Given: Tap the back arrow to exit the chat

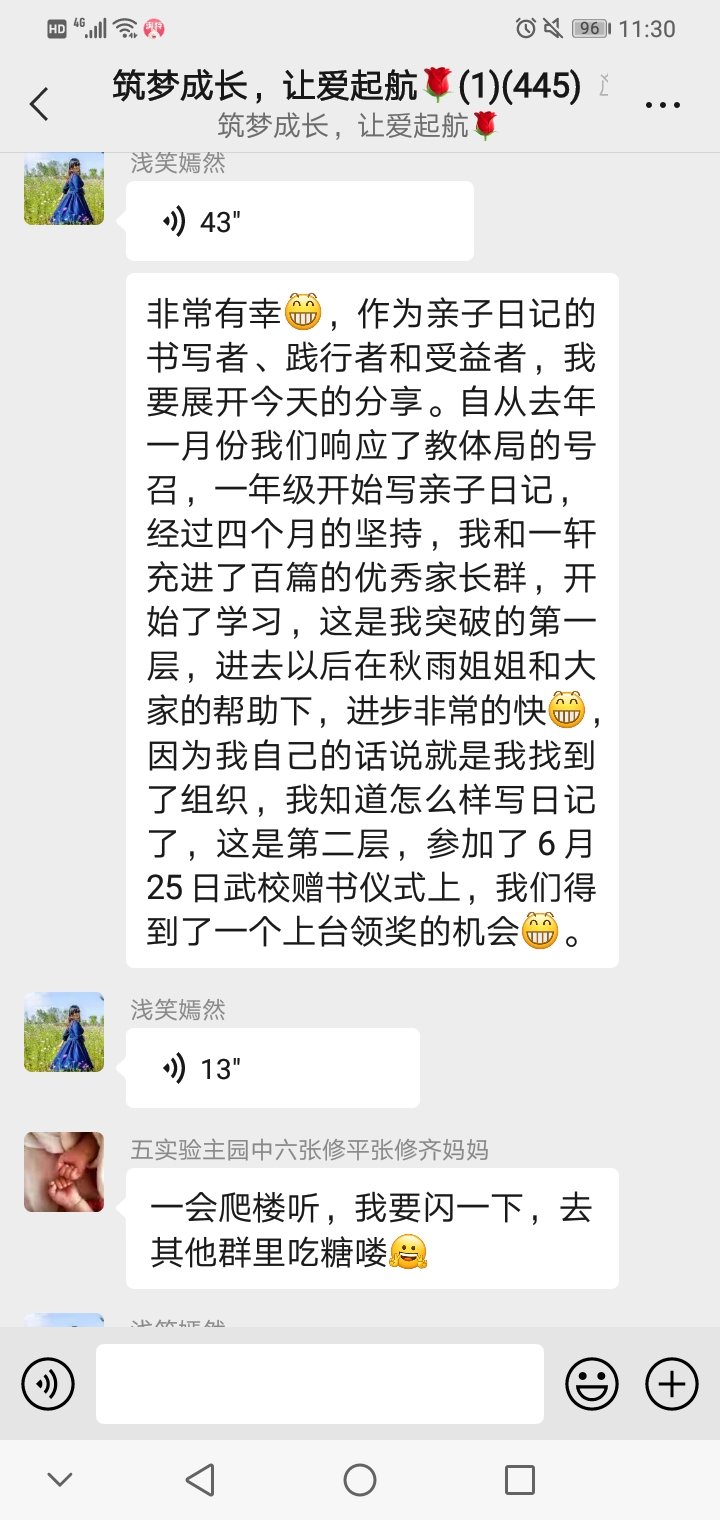Looking at the screenshot, I should (x=38, y=103).
